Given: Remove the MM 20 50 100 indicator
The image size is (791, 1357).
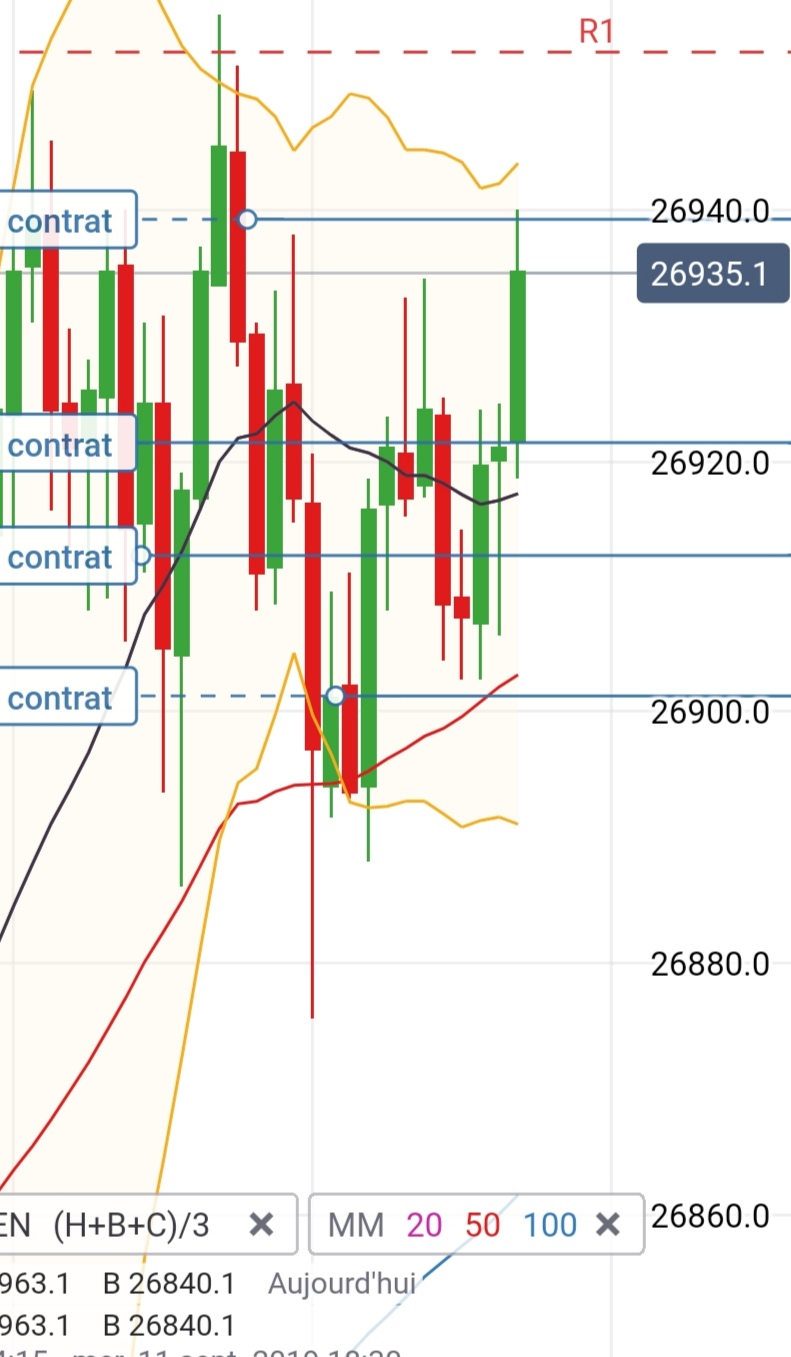Looking at the screenshot, I should [608, 1224].
